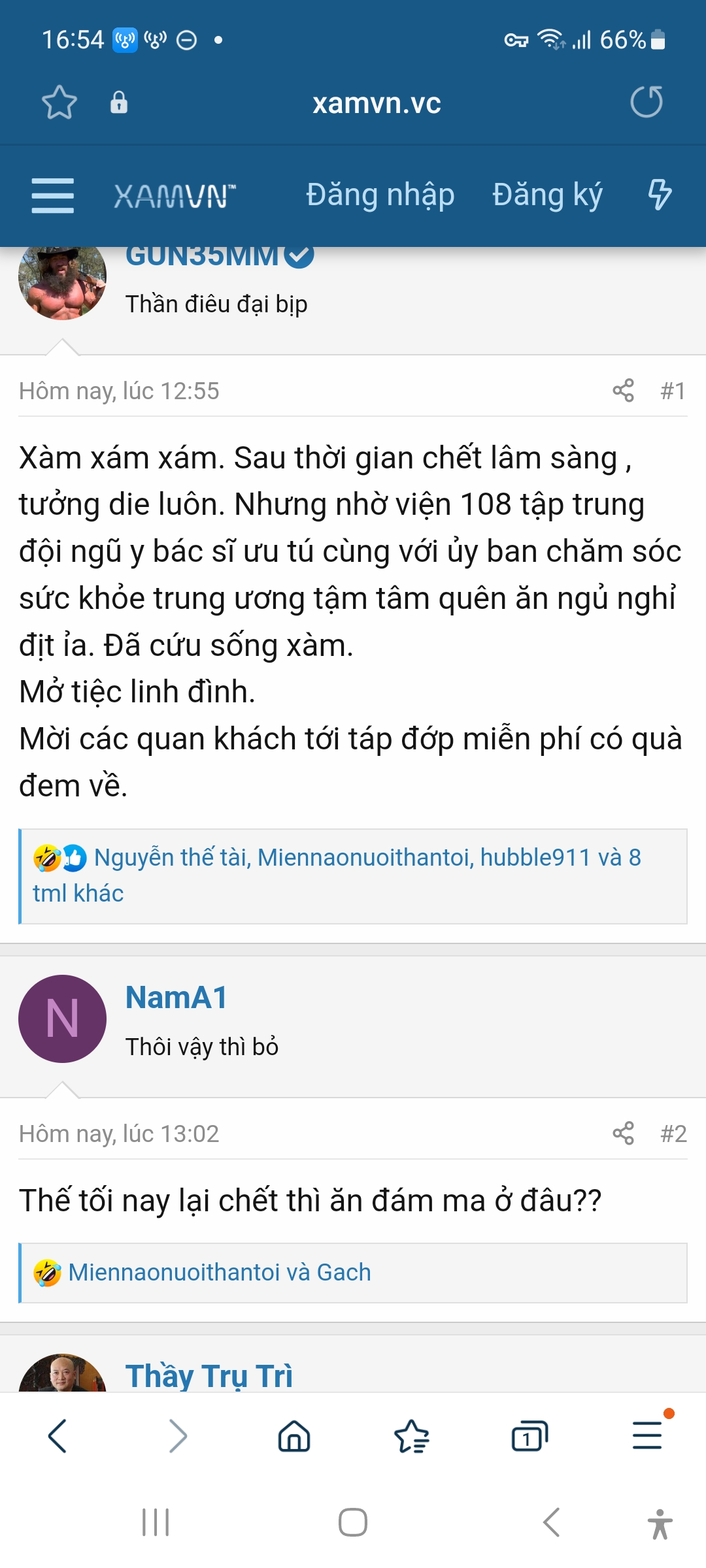Open the browser home page

(294, 1436)
